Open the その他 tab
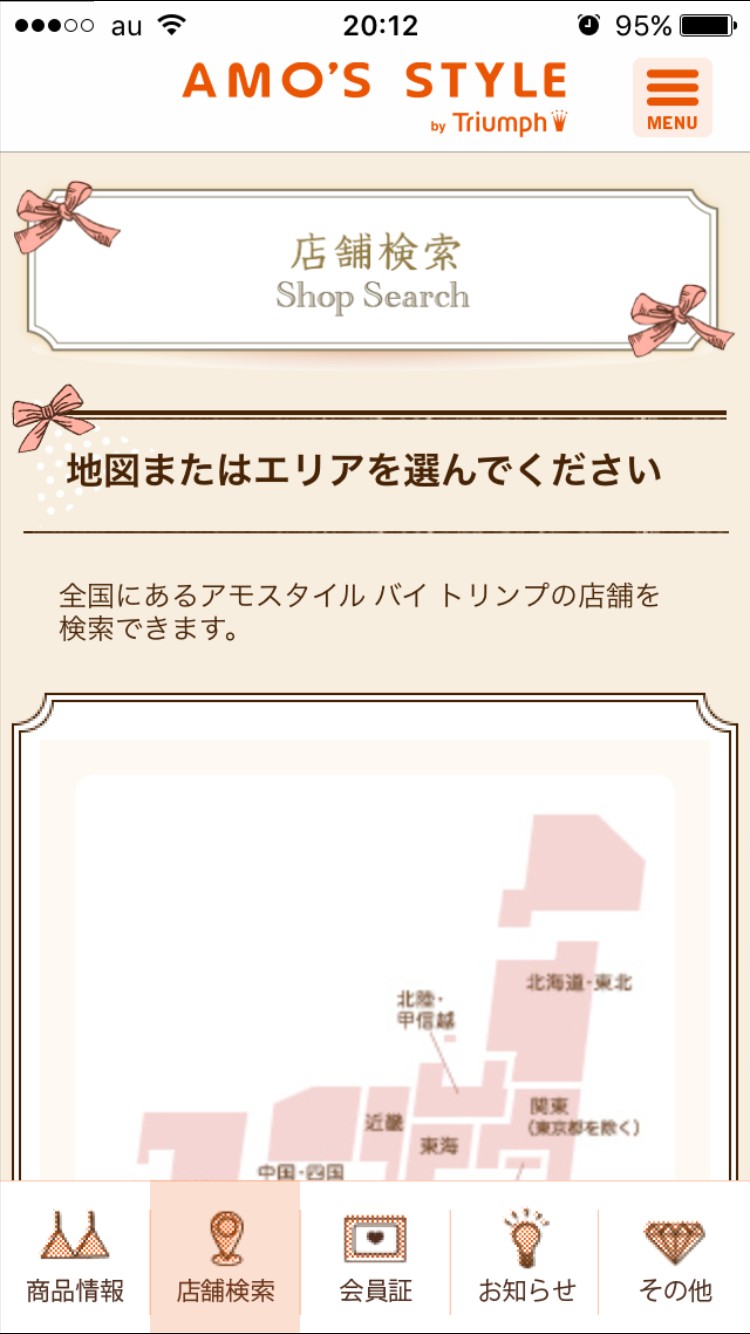The image size is (750, 1334). tap(675, 1258)
